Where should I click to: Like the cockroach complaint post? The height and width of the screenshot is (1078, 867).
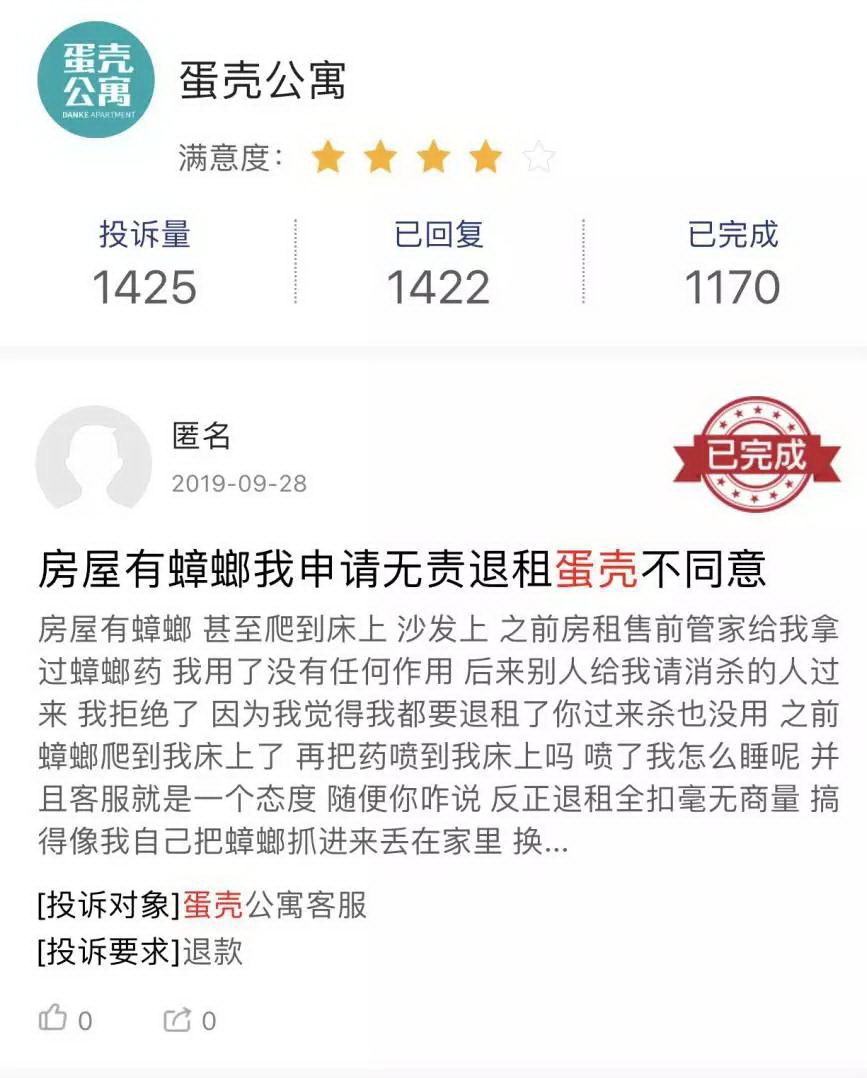point(53,1019)
